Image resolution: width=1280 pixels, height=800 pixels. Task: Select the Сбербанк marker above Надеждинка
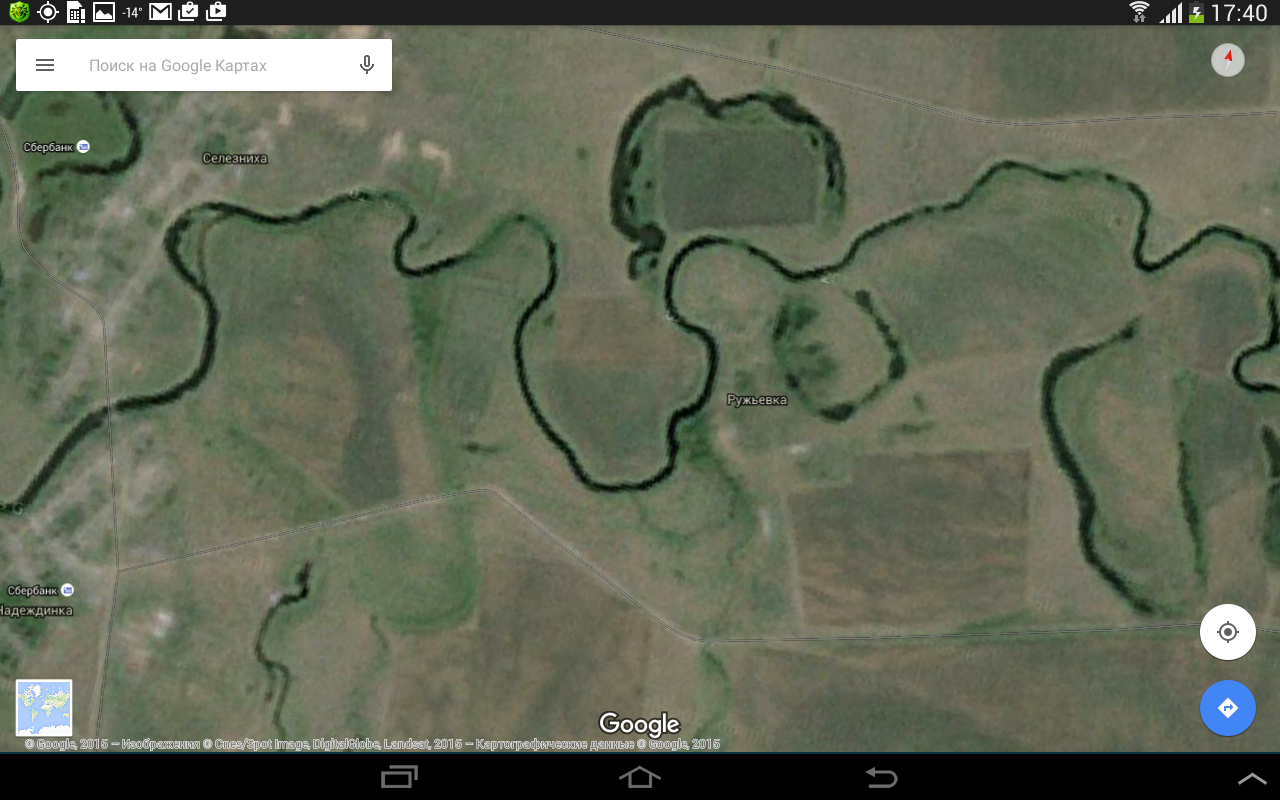68,590
